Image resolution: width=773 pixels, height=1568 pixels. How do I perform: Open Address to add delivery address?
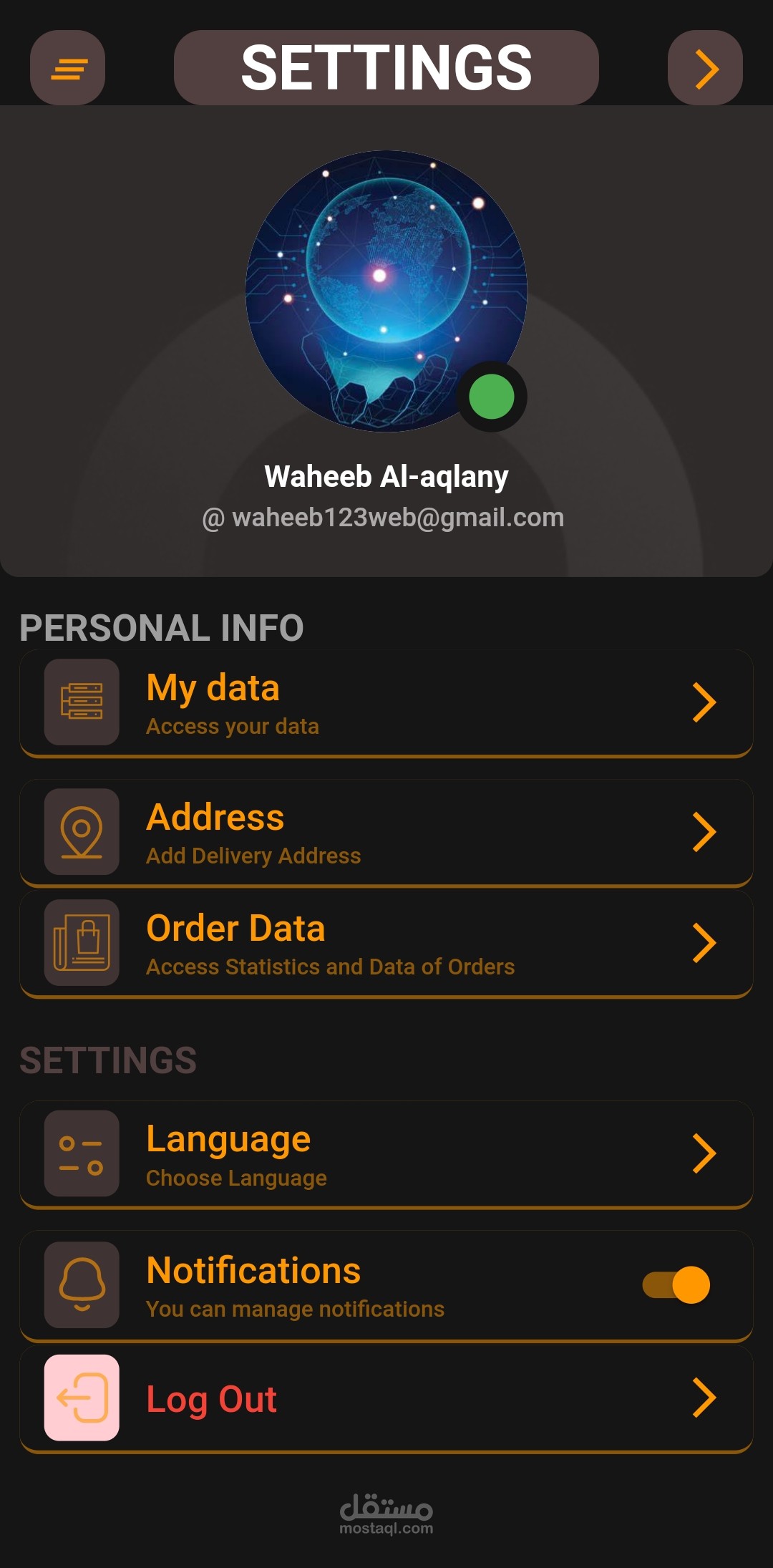386,833
